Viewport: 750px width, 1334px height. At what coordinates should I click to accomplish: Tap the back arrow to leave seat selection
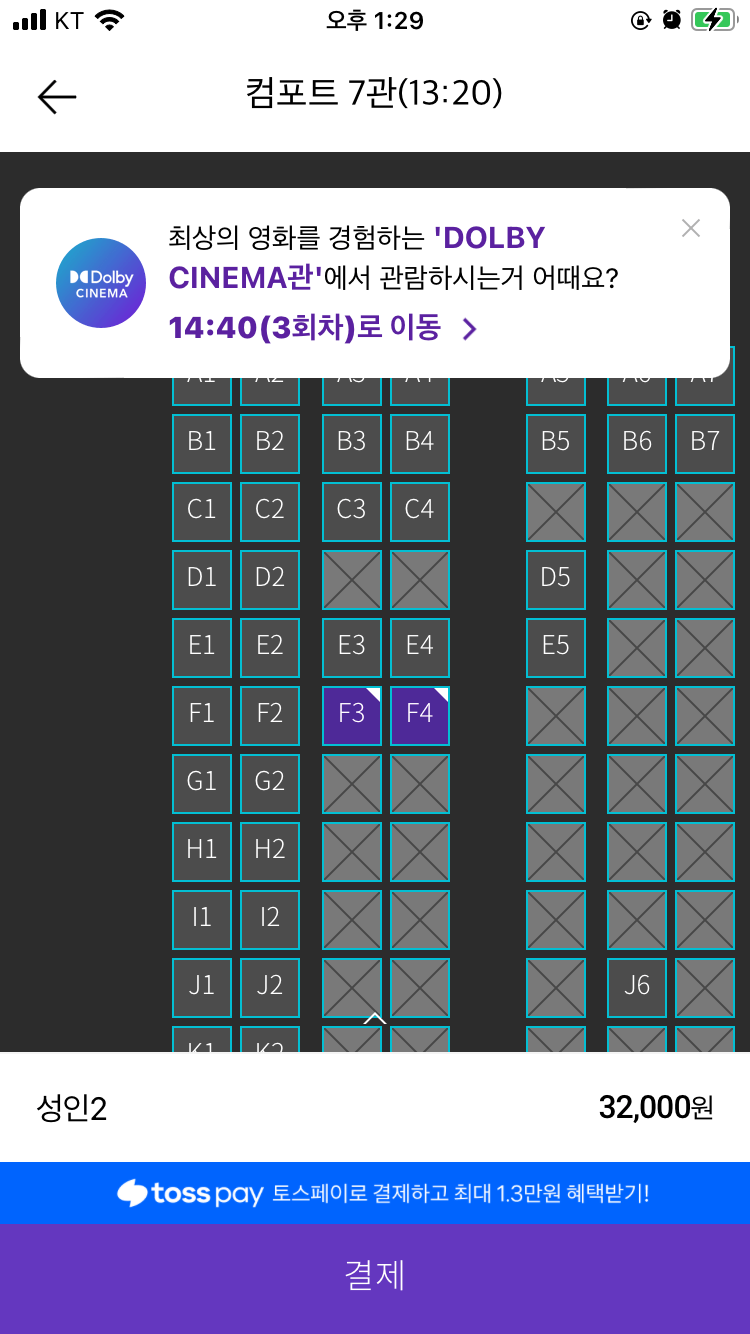56,96
